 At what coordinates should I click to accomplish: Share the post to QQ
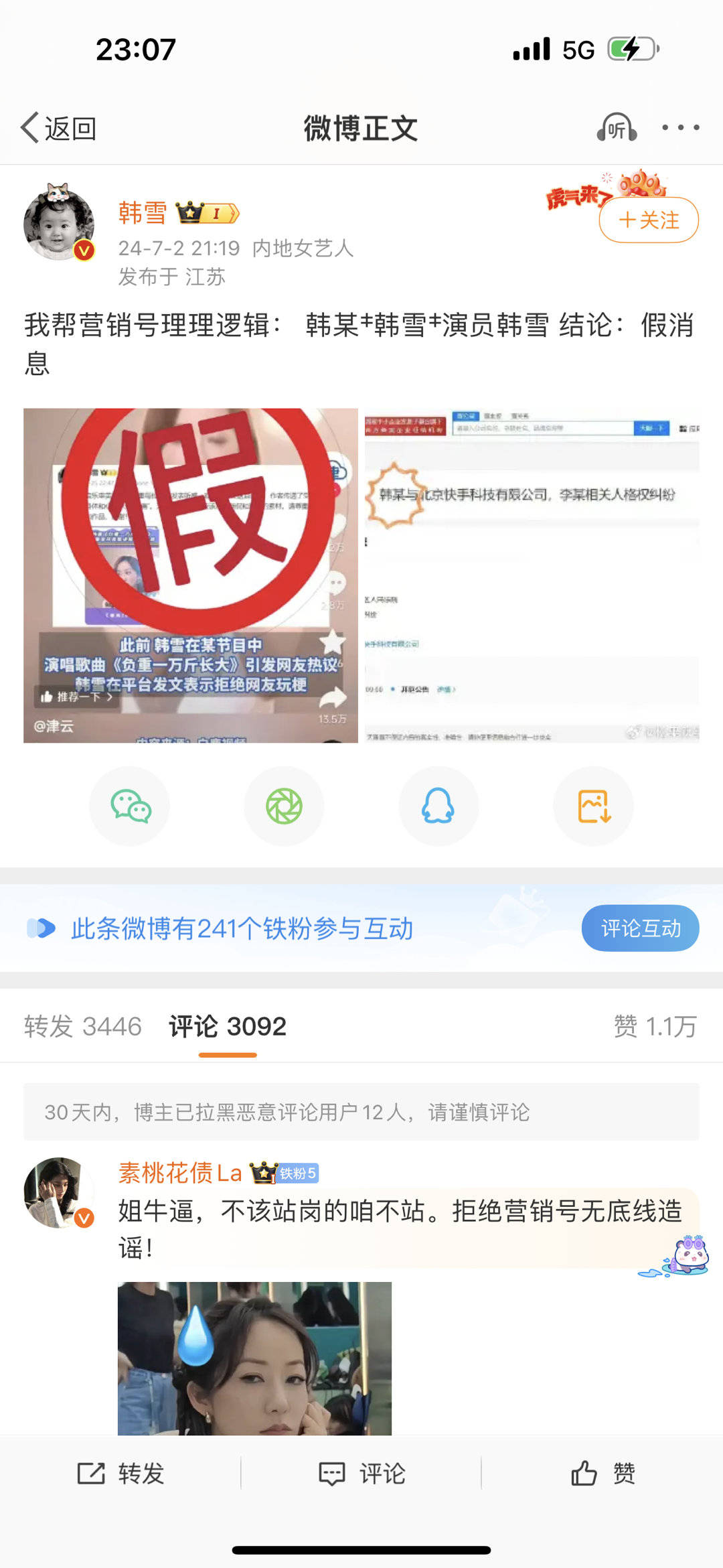pyautogui.click(x=438, y=806)
